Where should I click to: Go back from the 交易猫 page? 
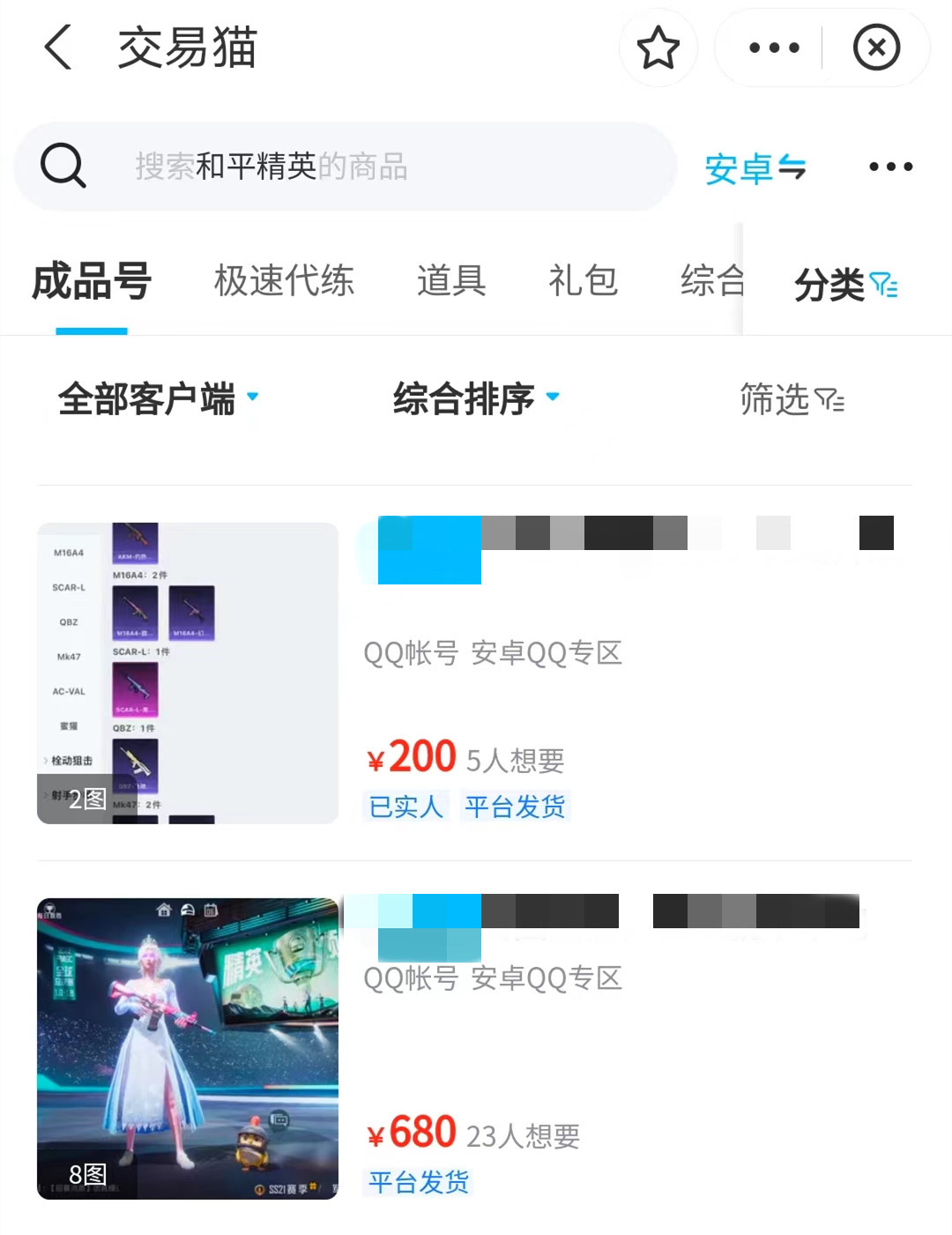pyautogui.click(x=58, y=48)
